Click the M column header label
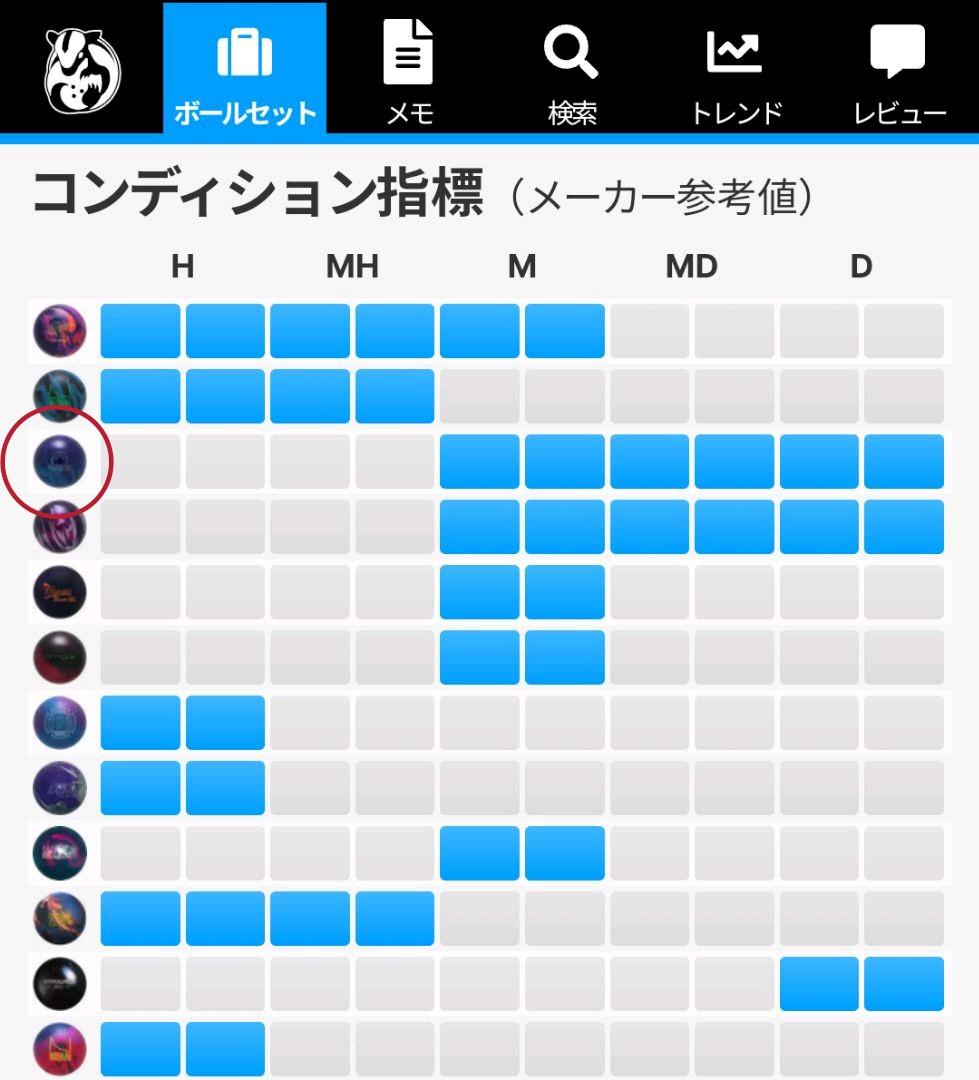The height and width of the screenshot is (1080, 979). coord(521,266)
